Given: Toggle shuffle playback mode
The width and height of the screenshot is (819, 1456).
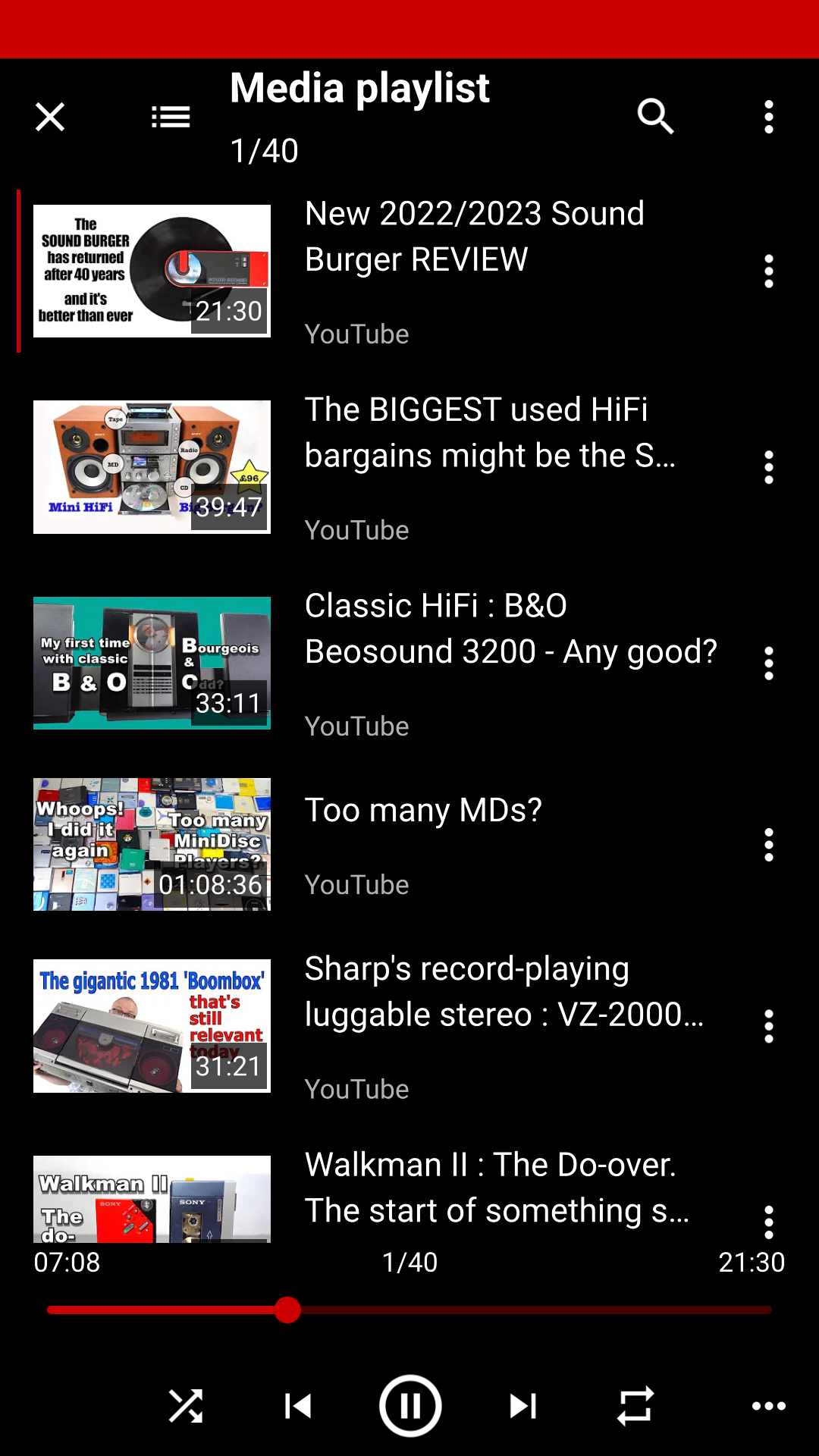Looking at the screenshot, I should [186, 1406].
